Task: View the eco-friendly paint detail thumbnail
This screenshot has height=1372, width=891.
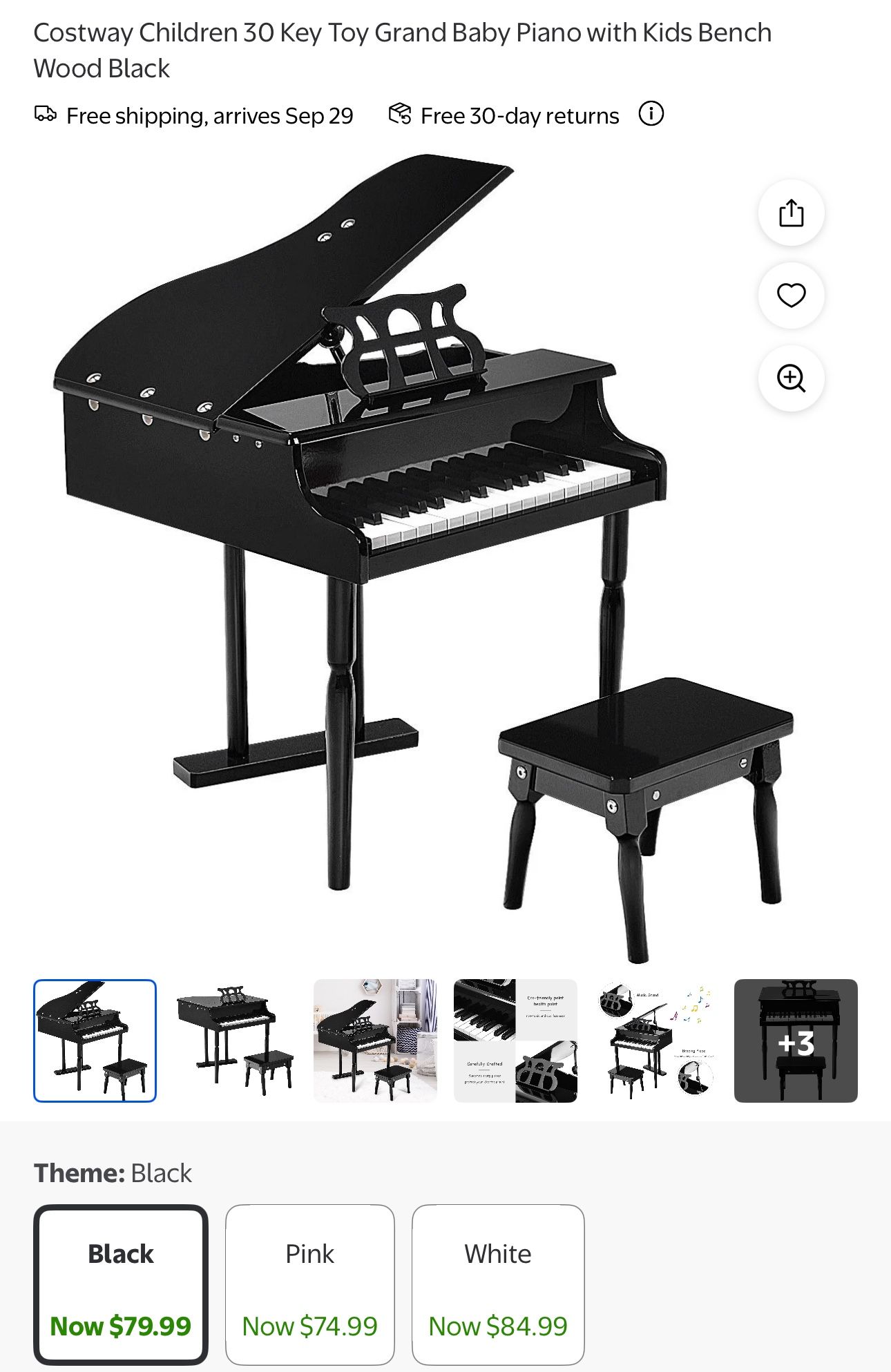Action: pyautogui.click(x=515, y=1041)
